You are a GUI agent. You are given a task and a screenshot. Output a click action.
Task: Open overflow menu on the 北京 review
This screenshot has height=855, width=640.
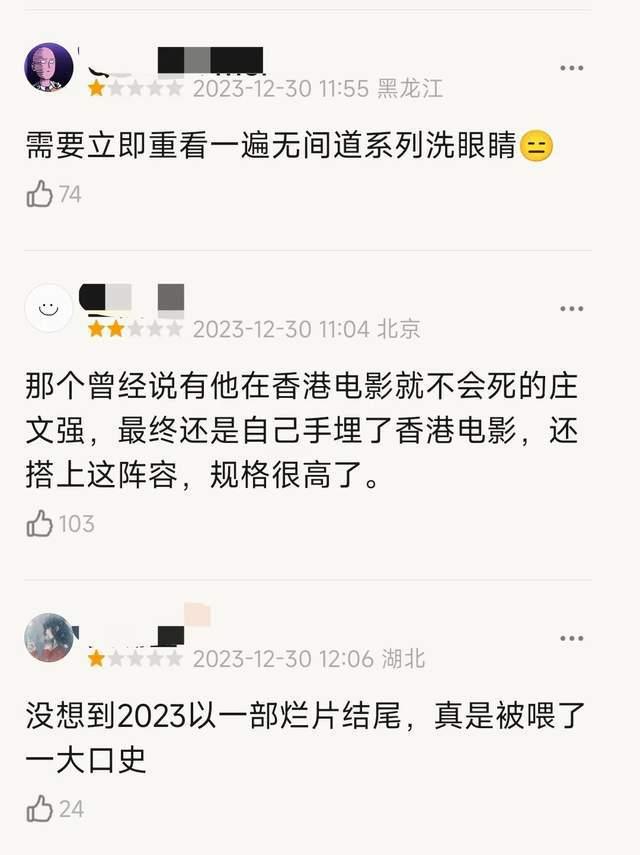(x=571, y=309)
